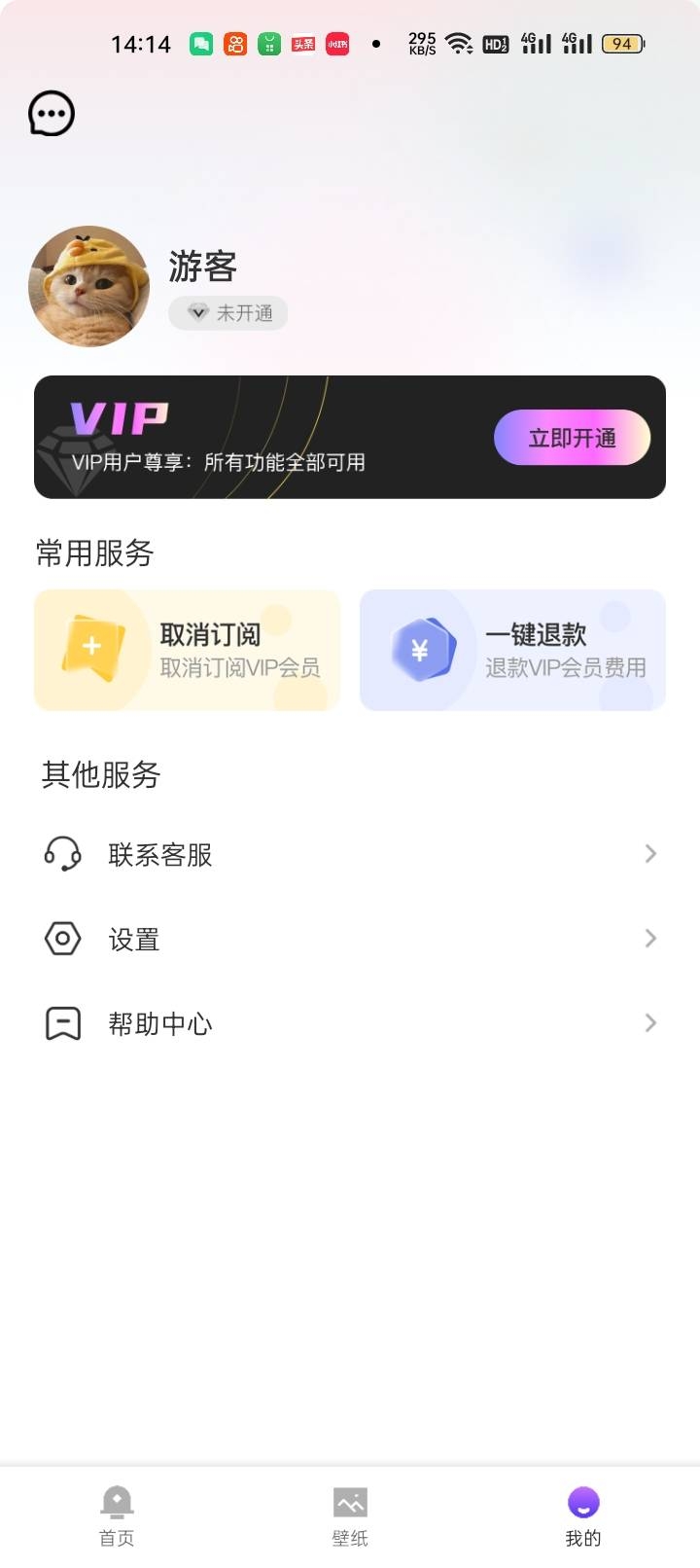Open the 设置 row chevron arrow
Screen dimensions: 700x1568
click(650, 938)
